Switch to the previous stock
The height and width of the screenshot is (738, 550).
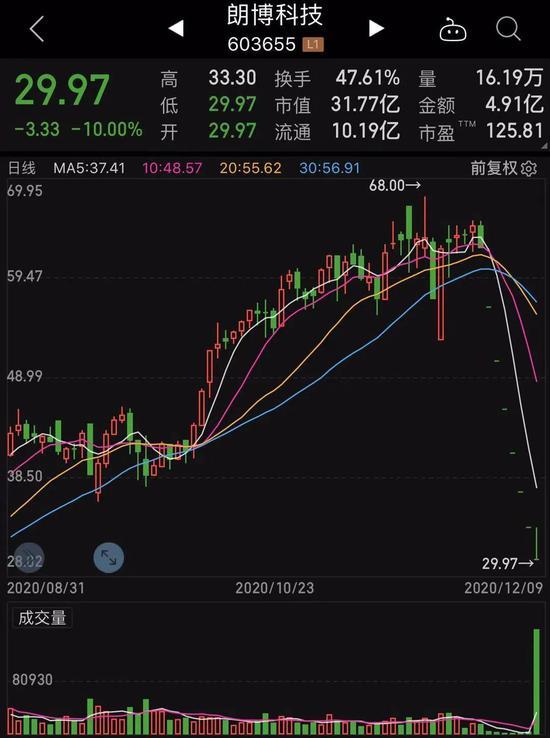tap(176, 28)
